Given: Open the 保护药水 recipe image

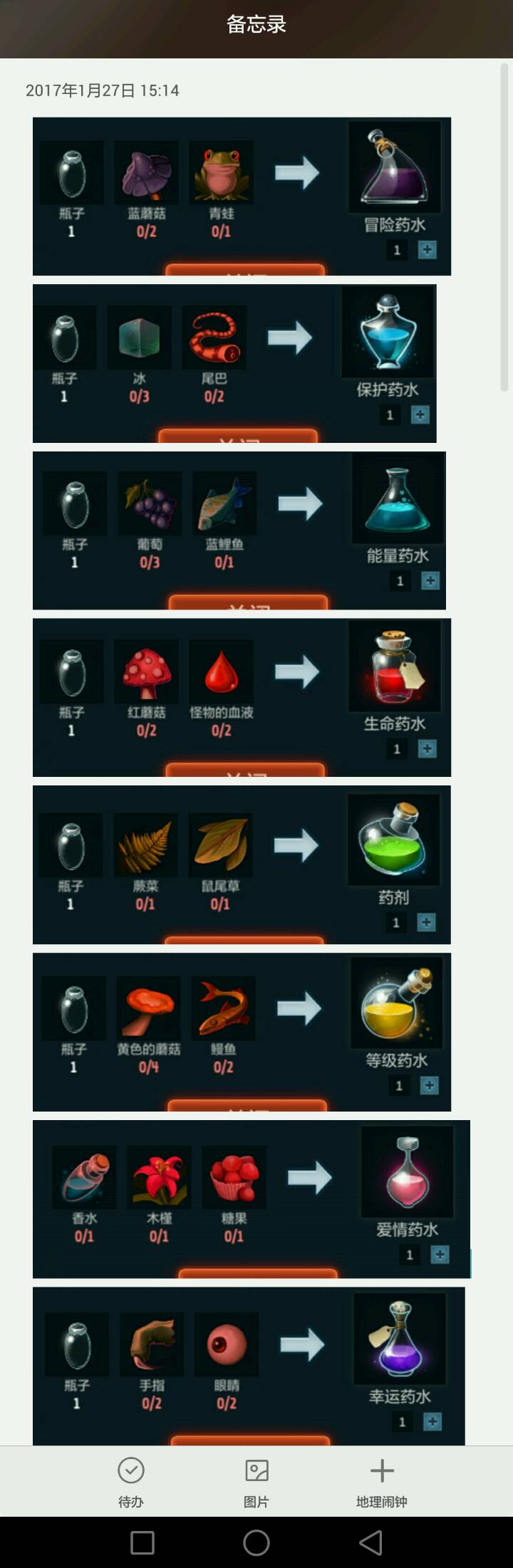Looking at the screenshot, I should tap(234, 363).
